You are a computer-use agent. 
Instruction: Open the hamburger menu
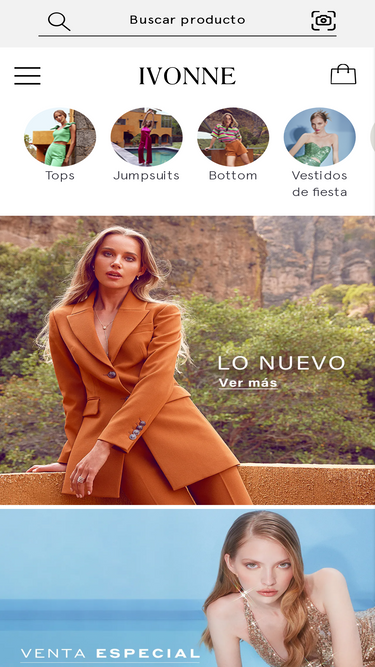(x=27, y=76)
